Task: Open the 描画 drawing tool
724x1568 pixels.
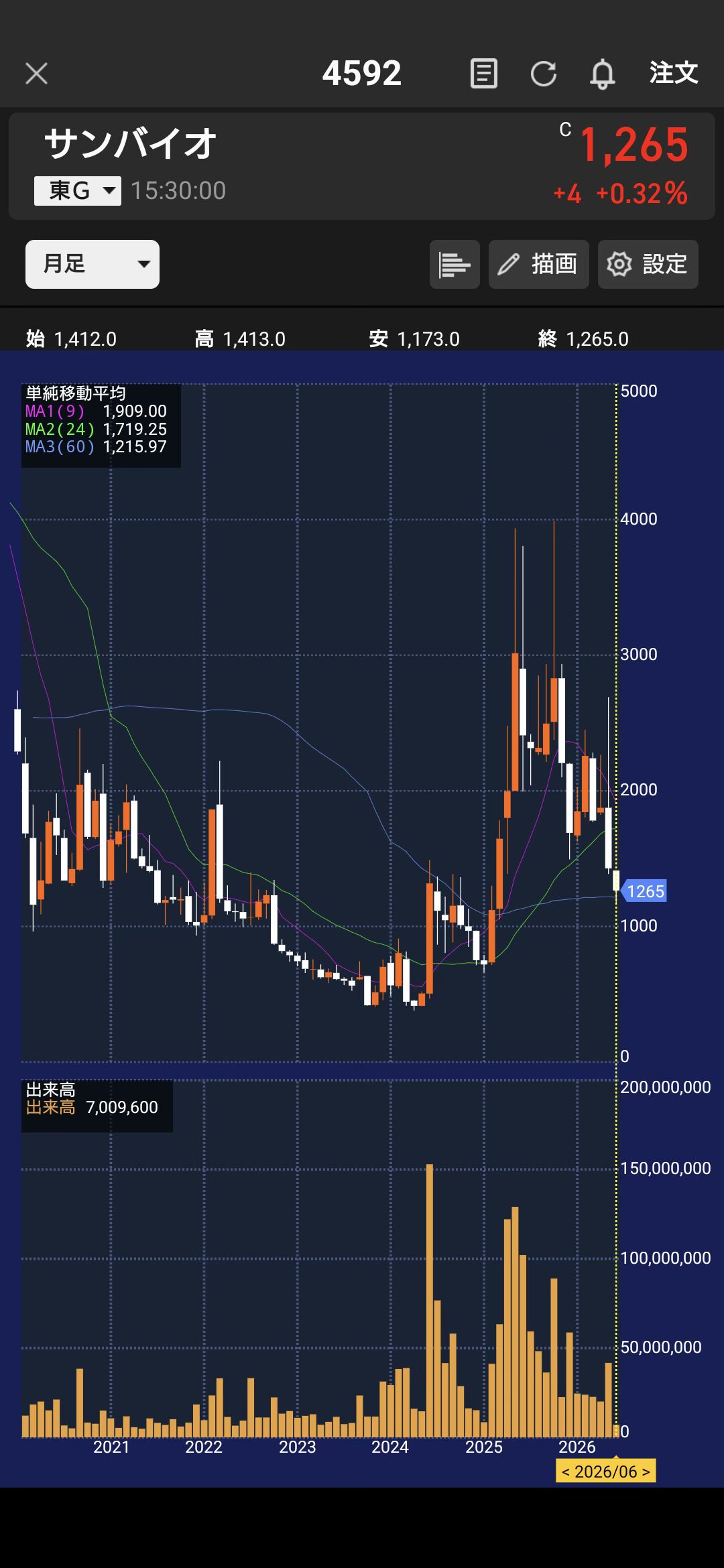Action: (x=538, y=264)
